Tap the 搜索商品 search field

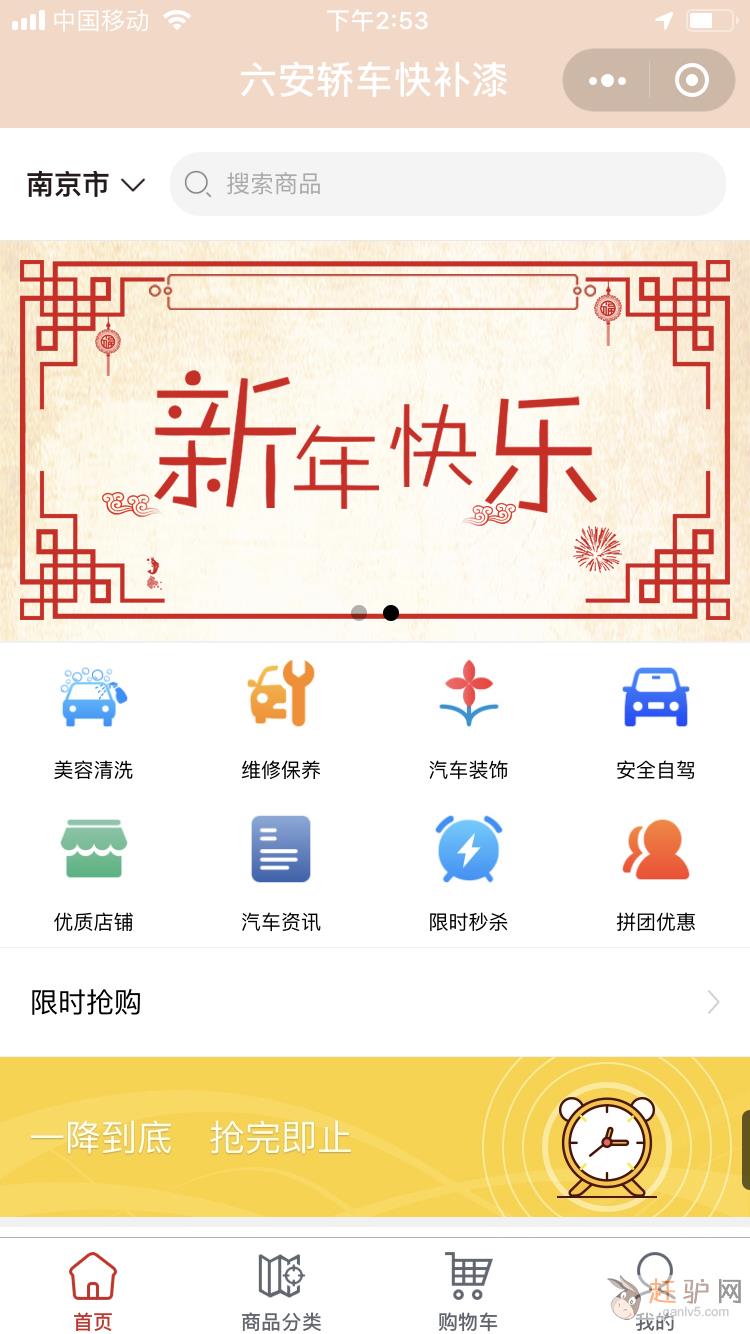click(x=447, y=184)
